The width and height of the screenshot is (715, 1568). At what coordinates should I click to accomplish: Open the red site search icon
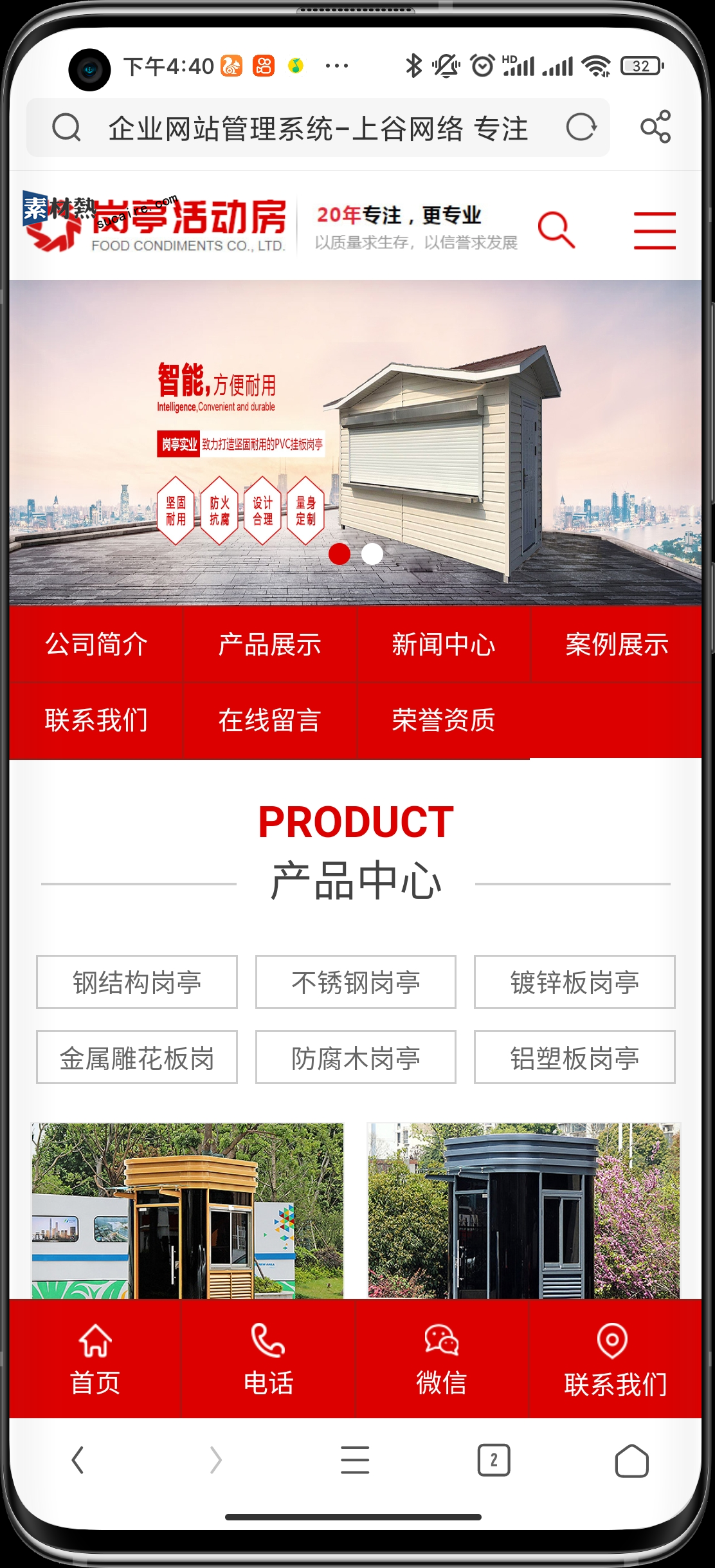pyautogui.click(x=556, y=230)
